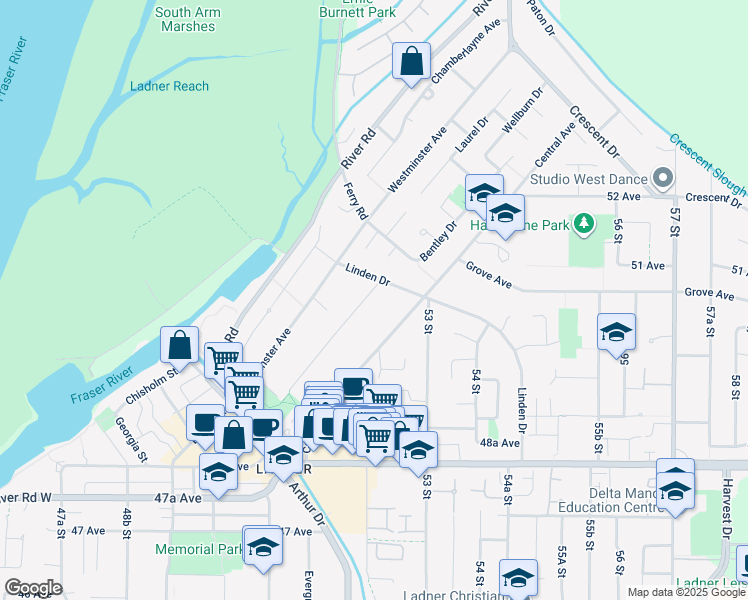Viewport: 748px width, 600px height.
Task: Tap the Hawthorne Park tree icon
Action: pos(583,224)
